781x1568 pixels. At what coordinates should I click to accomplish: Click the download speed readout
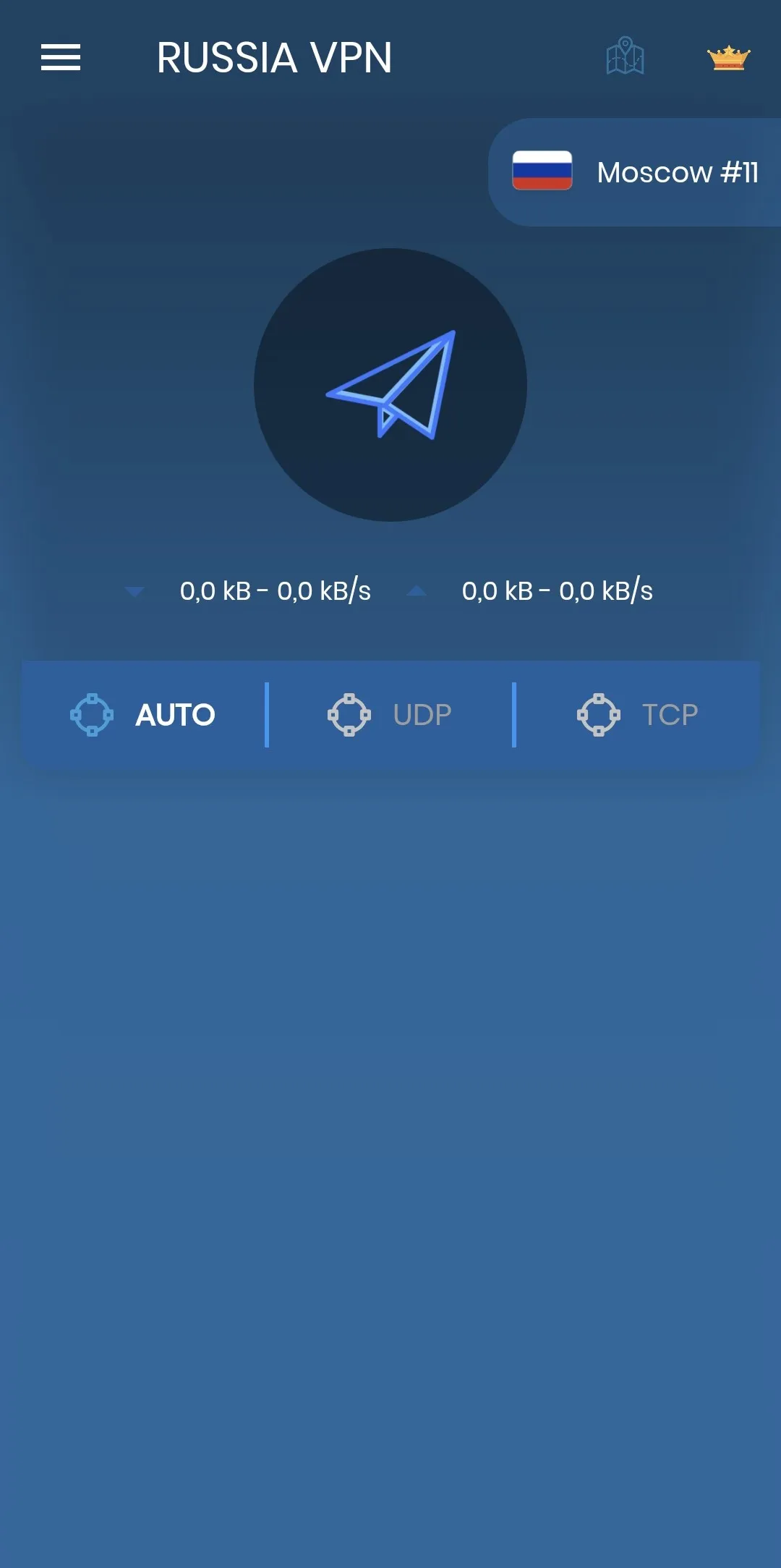273,590
